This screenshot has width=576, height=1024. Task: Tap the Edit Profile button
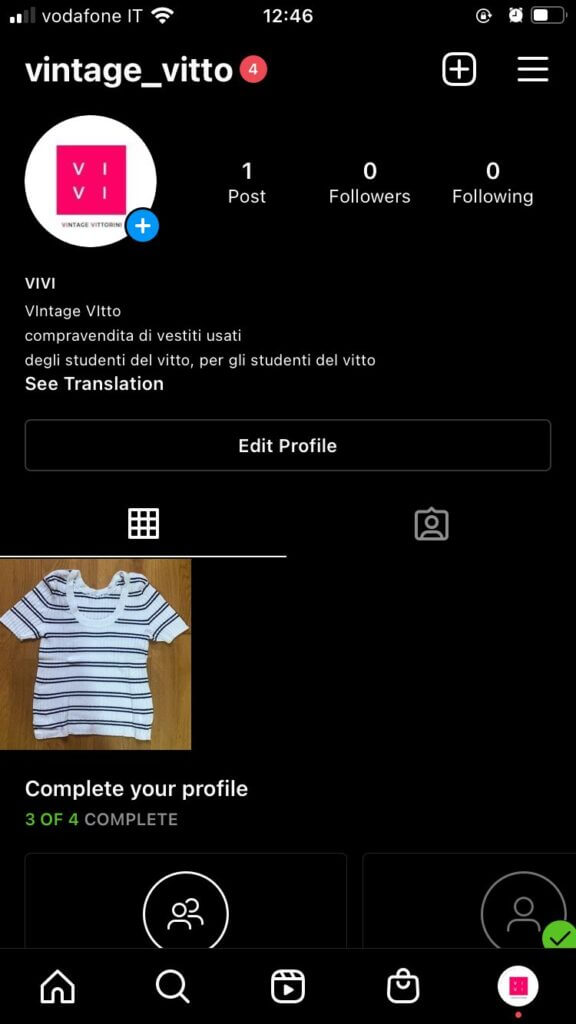(x=287, y=445)
